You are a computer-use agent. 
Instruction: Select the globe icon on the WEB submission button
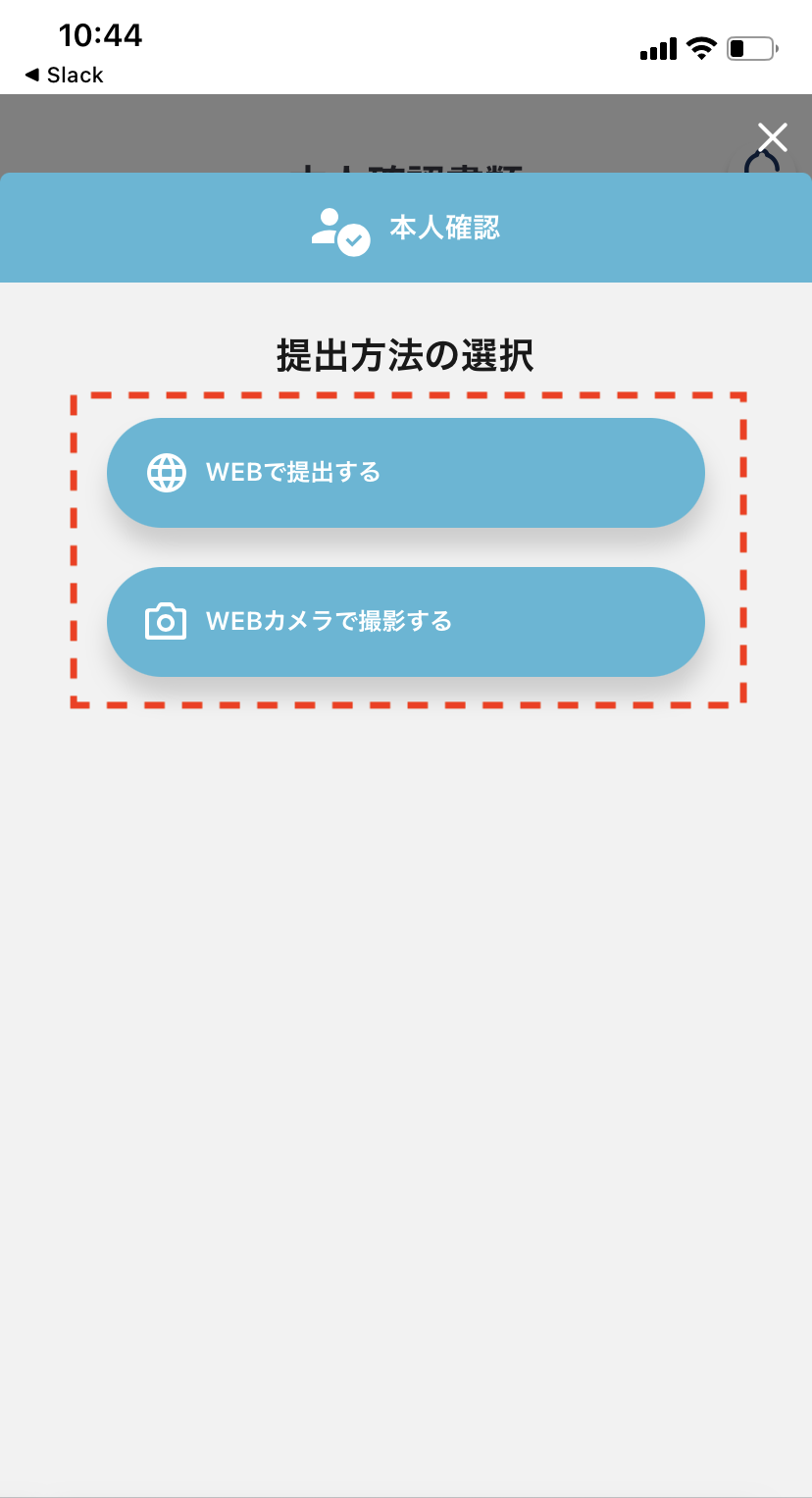[167, 472]
